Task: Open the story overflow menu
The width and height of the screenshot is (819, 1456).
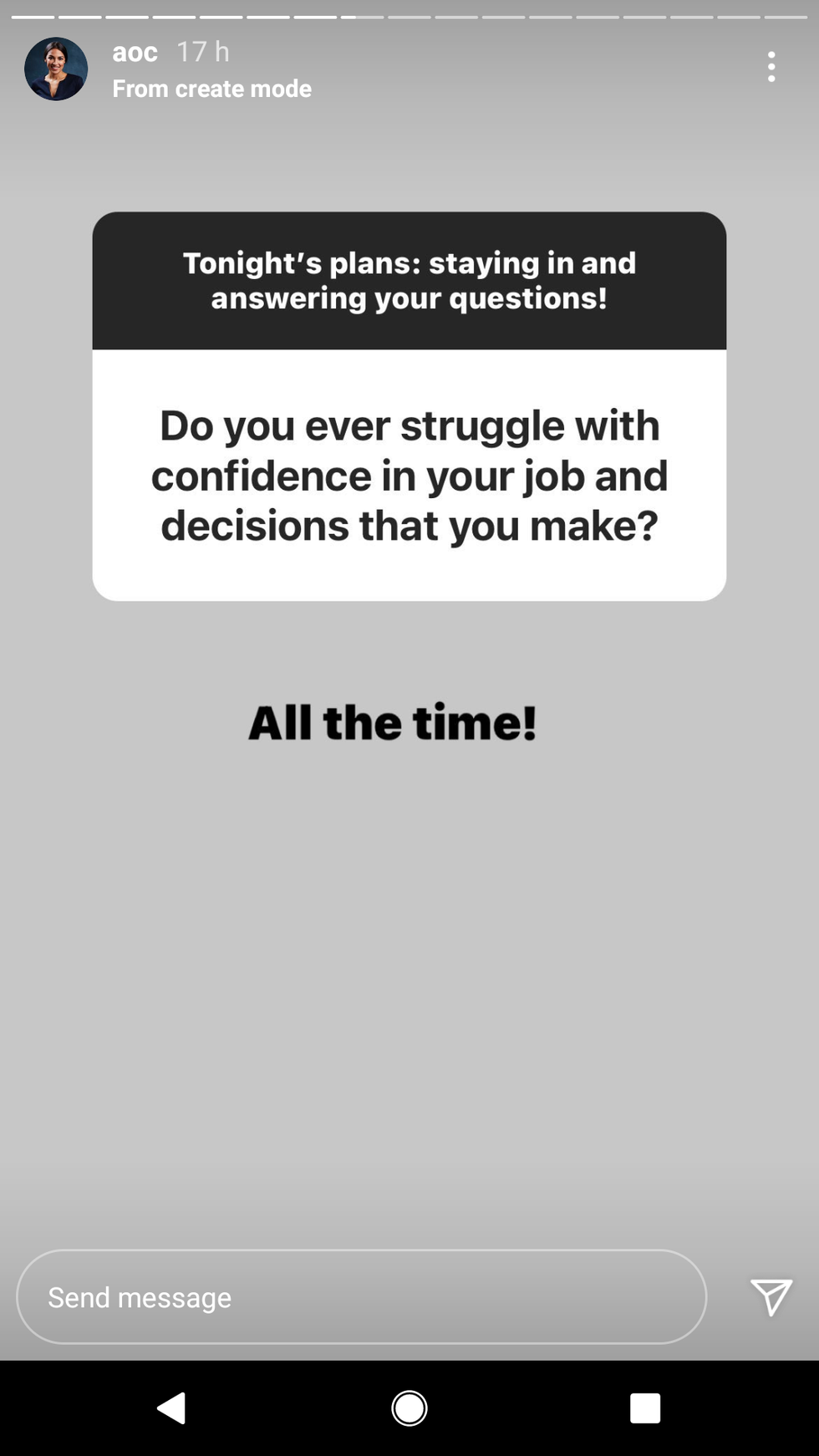Action: pyautogui.click(x=771, y=67)
